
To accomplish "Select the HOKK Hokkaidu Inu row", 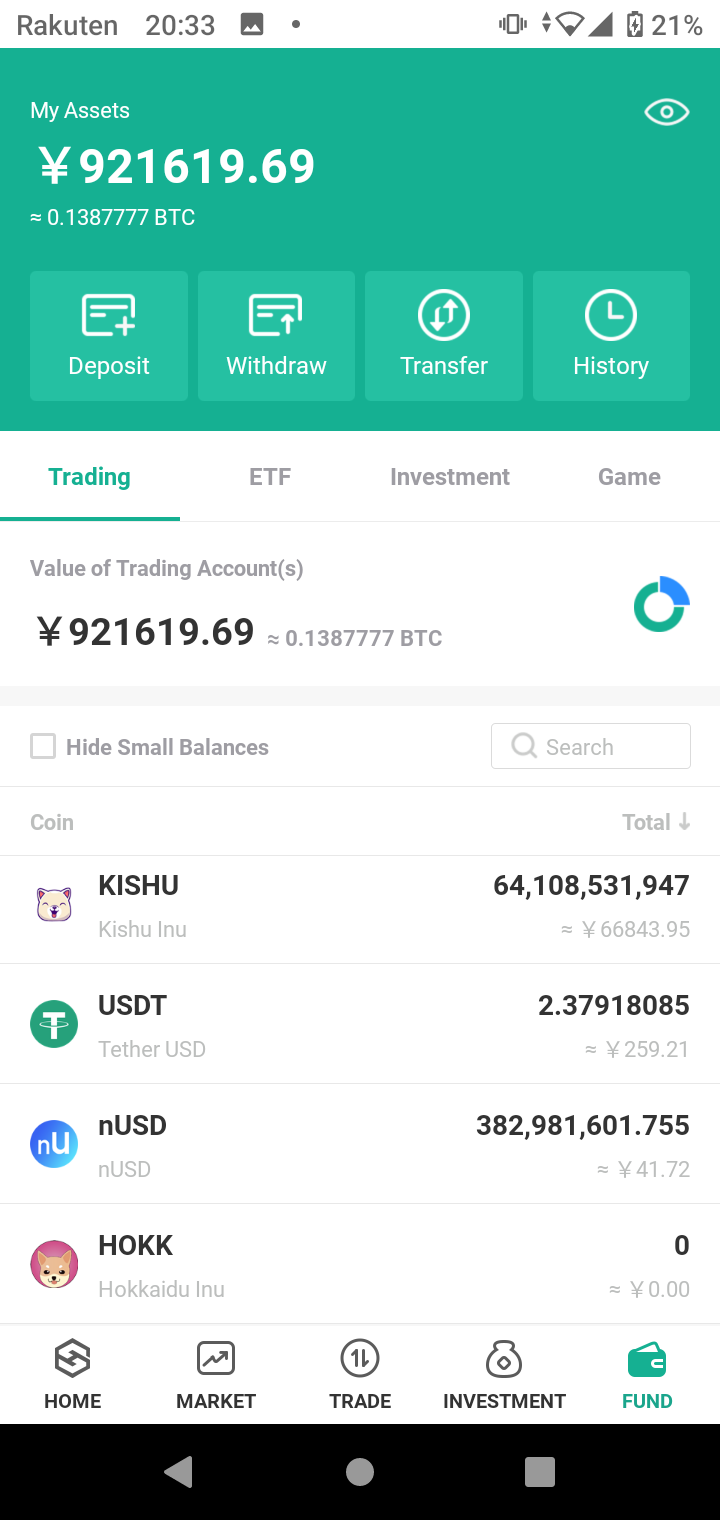I will [x=360, y=1266].
